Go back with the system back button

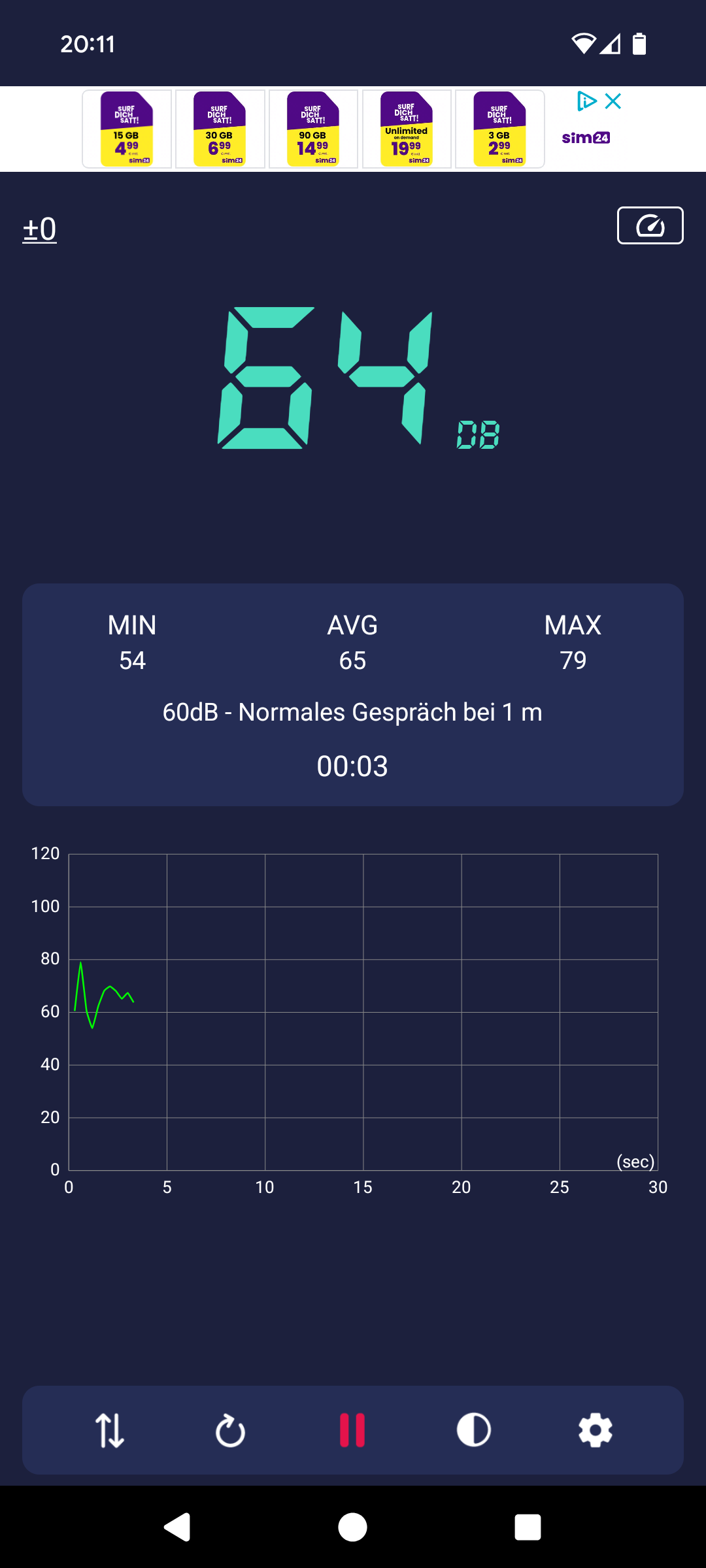(x=176, y=1527)
